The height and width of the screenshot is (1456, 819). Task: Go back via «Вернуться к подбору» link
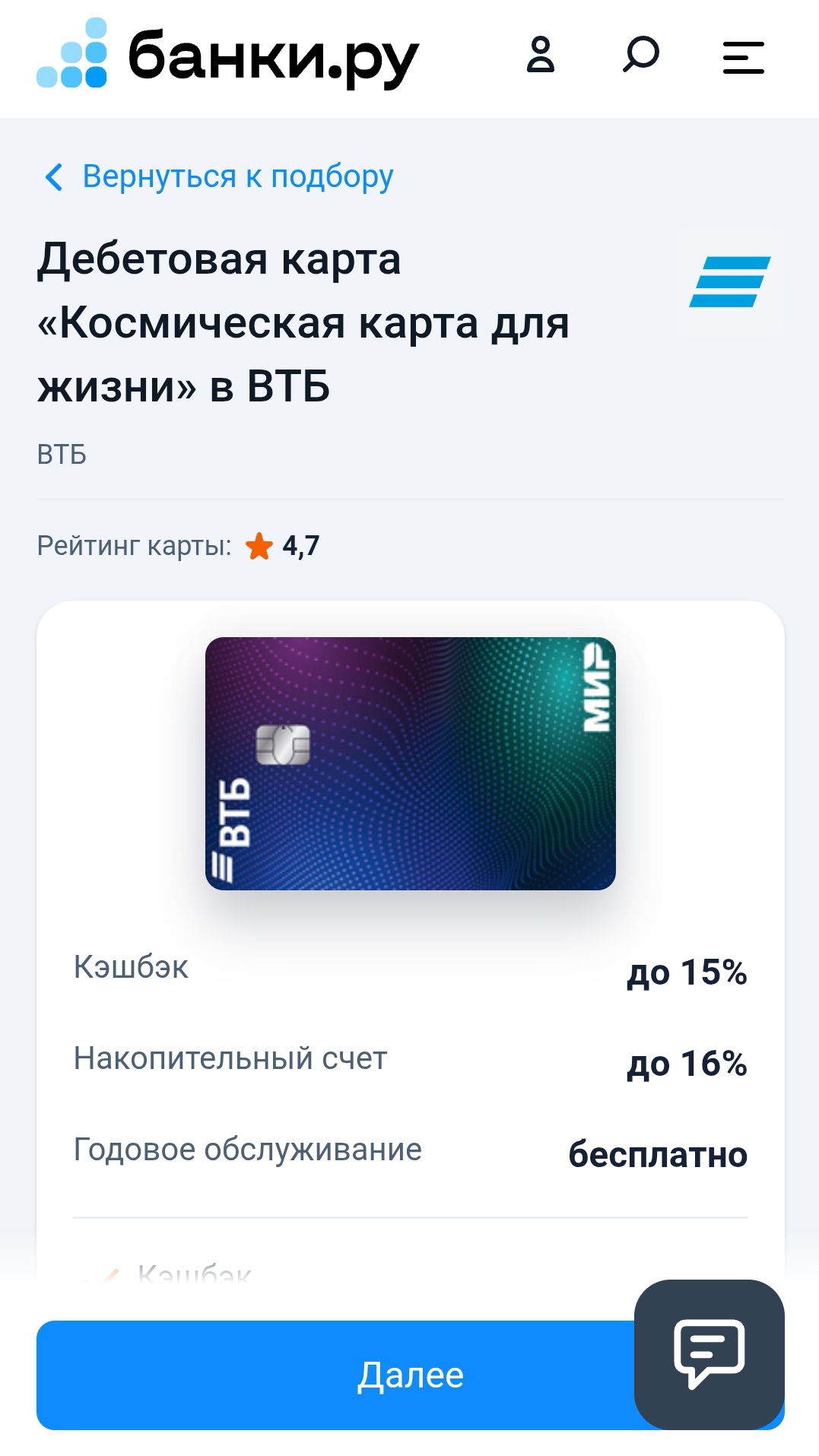219,176
